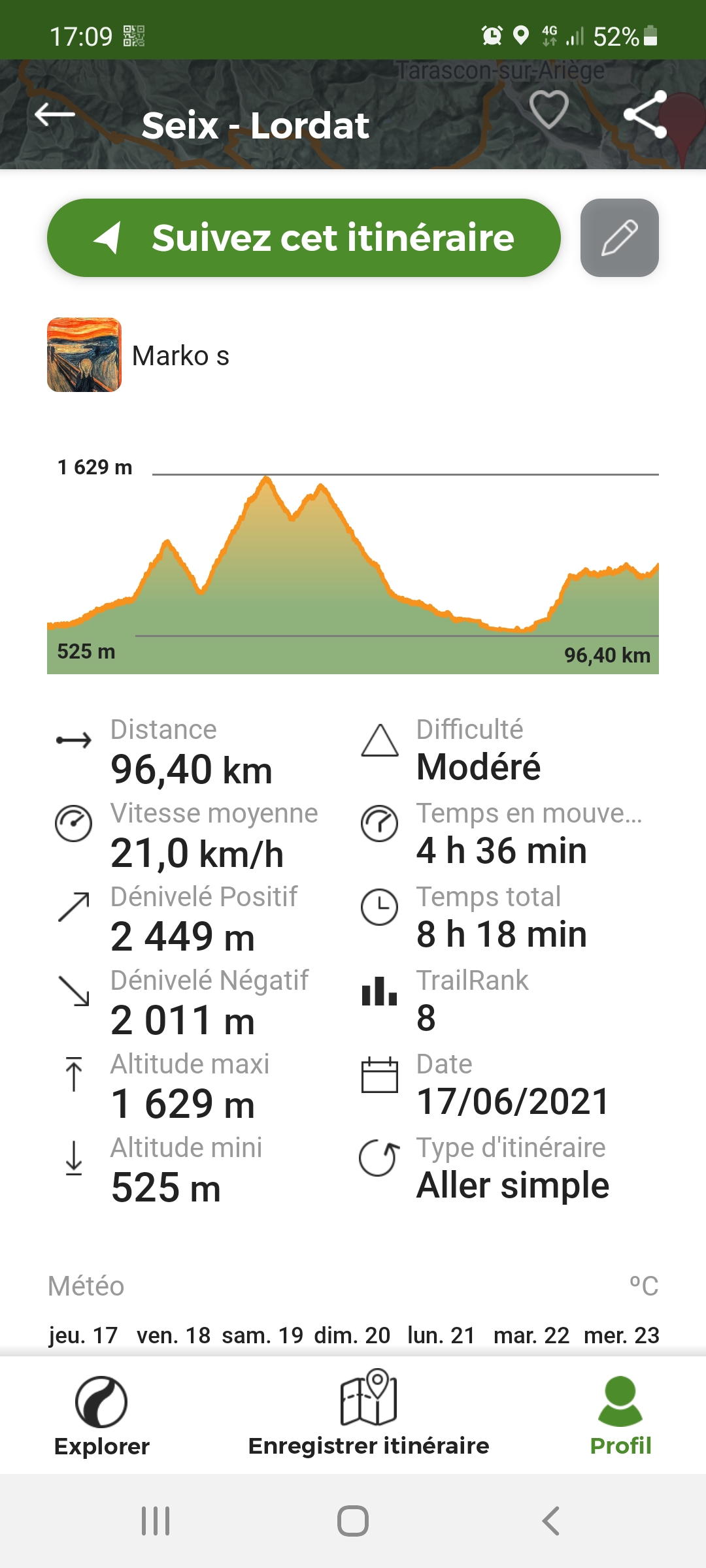The height and width of the screenshot is (1568, 706).
Task: Tap Suivez cet itinéraire button
Action: point(304,238)
